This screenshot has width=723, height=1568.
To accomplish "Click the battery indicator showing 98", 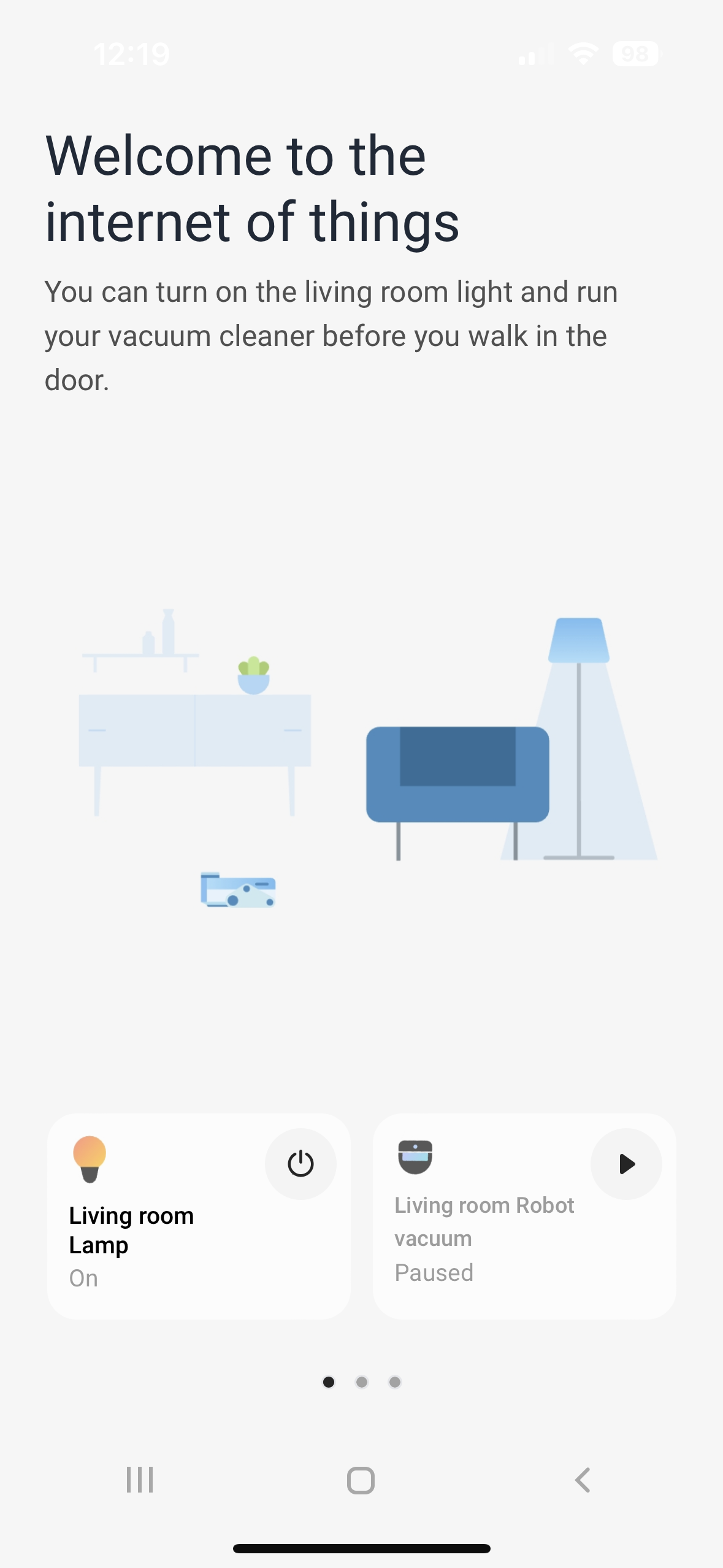I will point(635,54).
